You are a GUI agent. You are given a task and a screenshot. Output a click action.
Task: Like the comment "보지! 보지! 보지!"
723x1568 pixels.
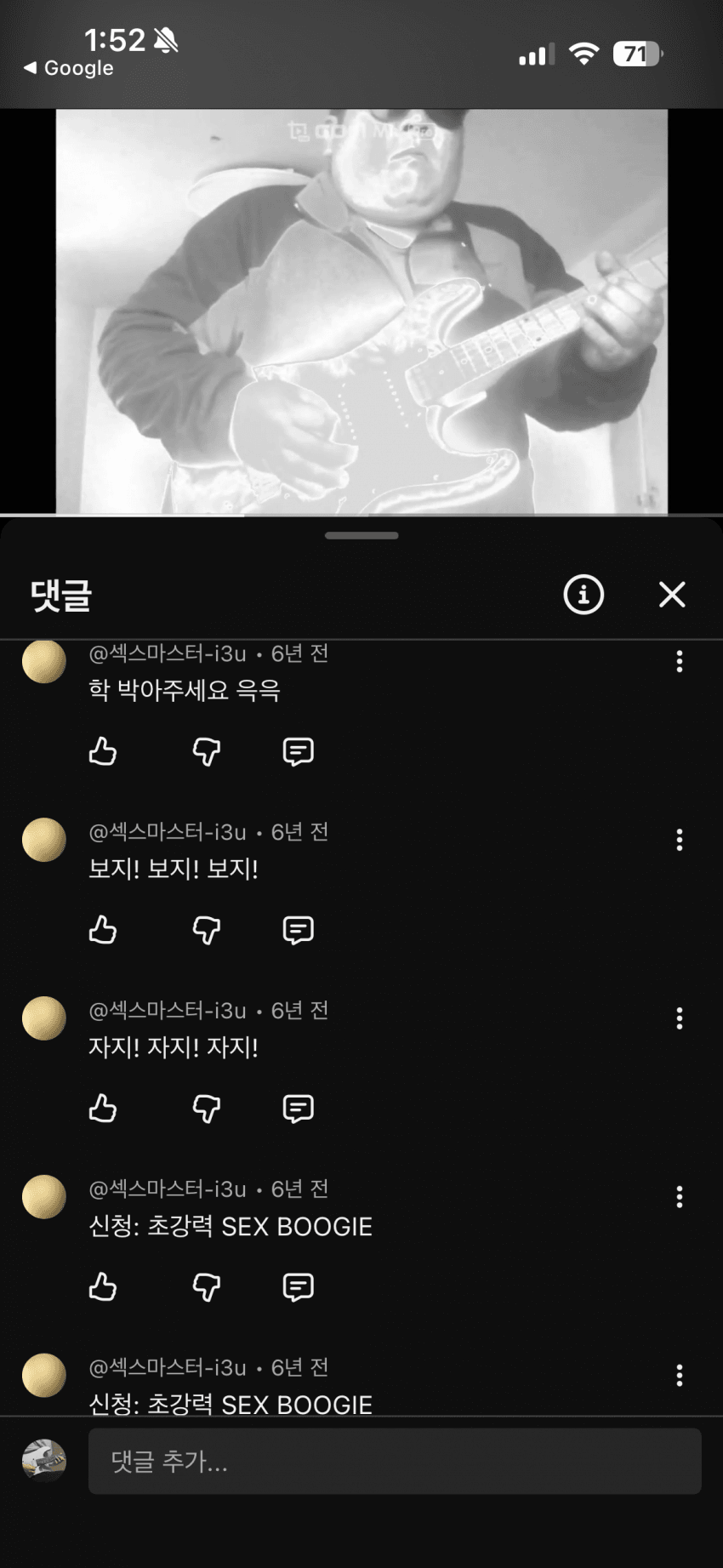point(103,930)
